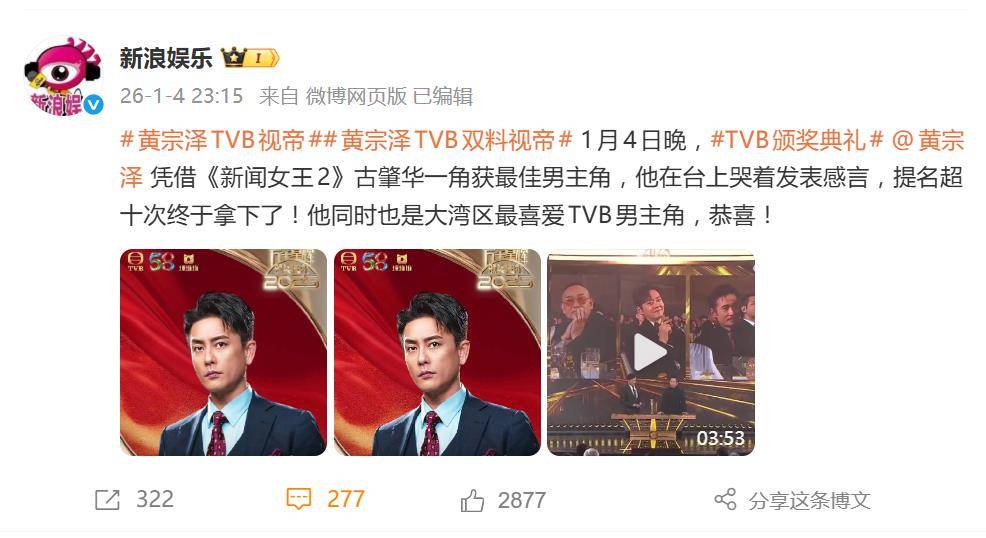986x538 pixels.
Task: Open the 新浪娱乐 account name
Action: click(165, 58)
